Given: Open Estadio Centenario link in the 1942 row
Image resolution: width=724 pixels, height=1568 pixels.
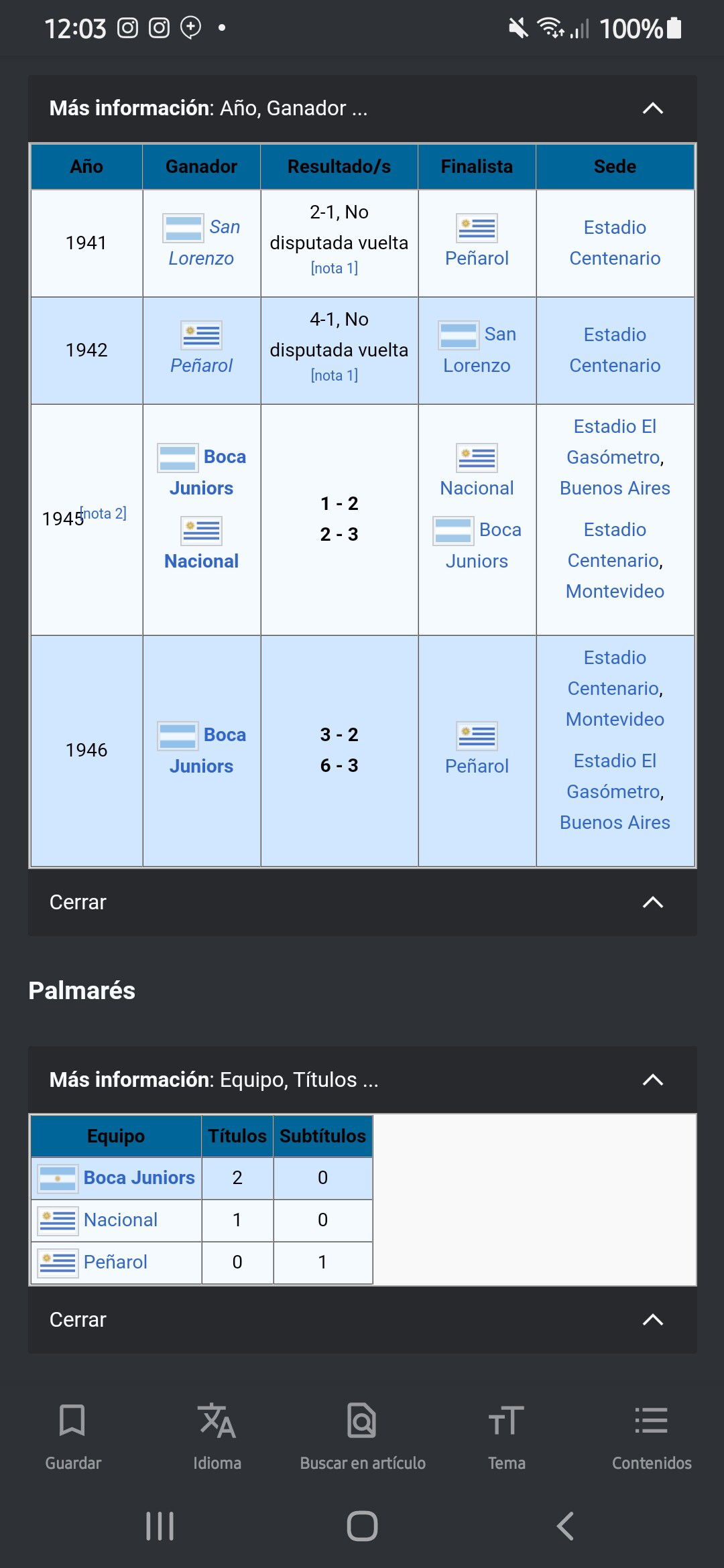Looking at the screenshot, I should pos(615,350).
